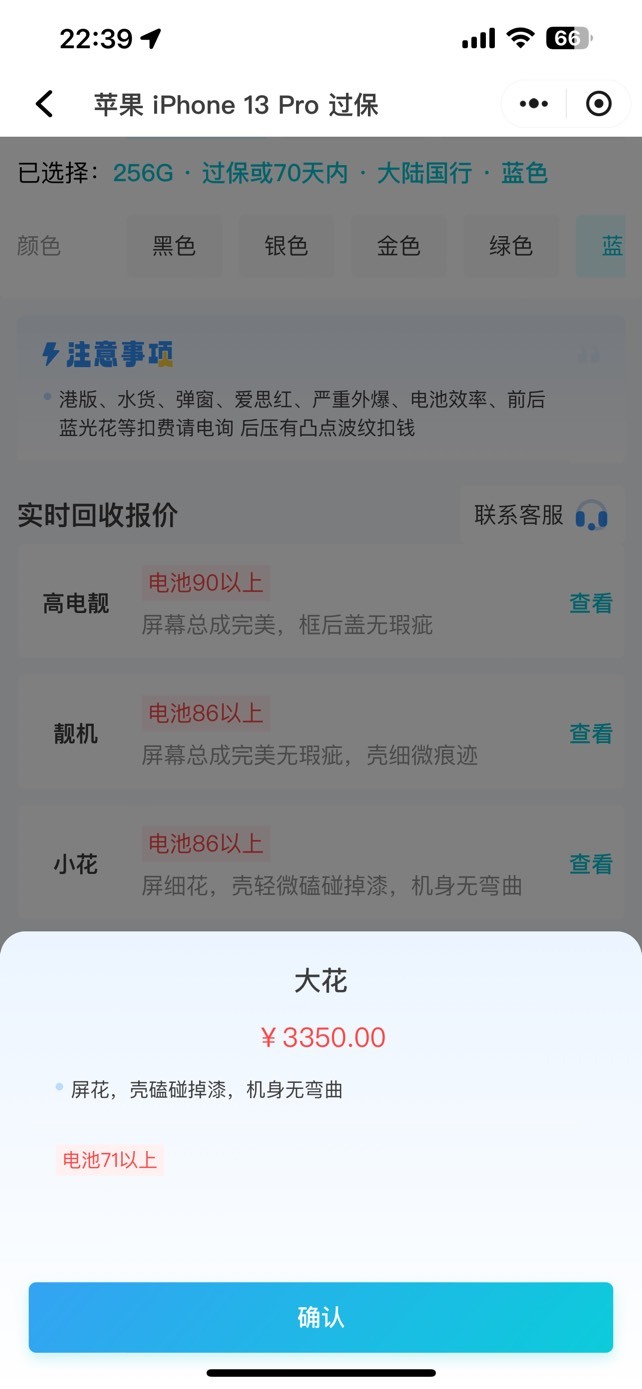642x1389 pixels.
Task: Confirm the 大花 quote with 确认
Action: pyautogui.click(x=320, y=1317)
